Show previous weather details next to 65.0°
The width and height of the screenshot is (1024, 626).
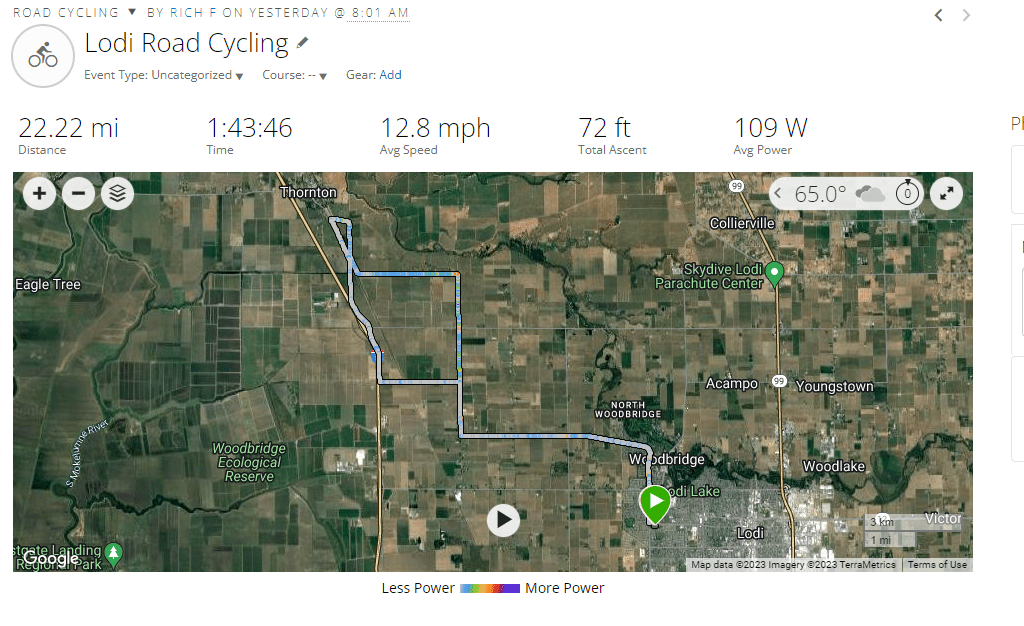(779, 193)
